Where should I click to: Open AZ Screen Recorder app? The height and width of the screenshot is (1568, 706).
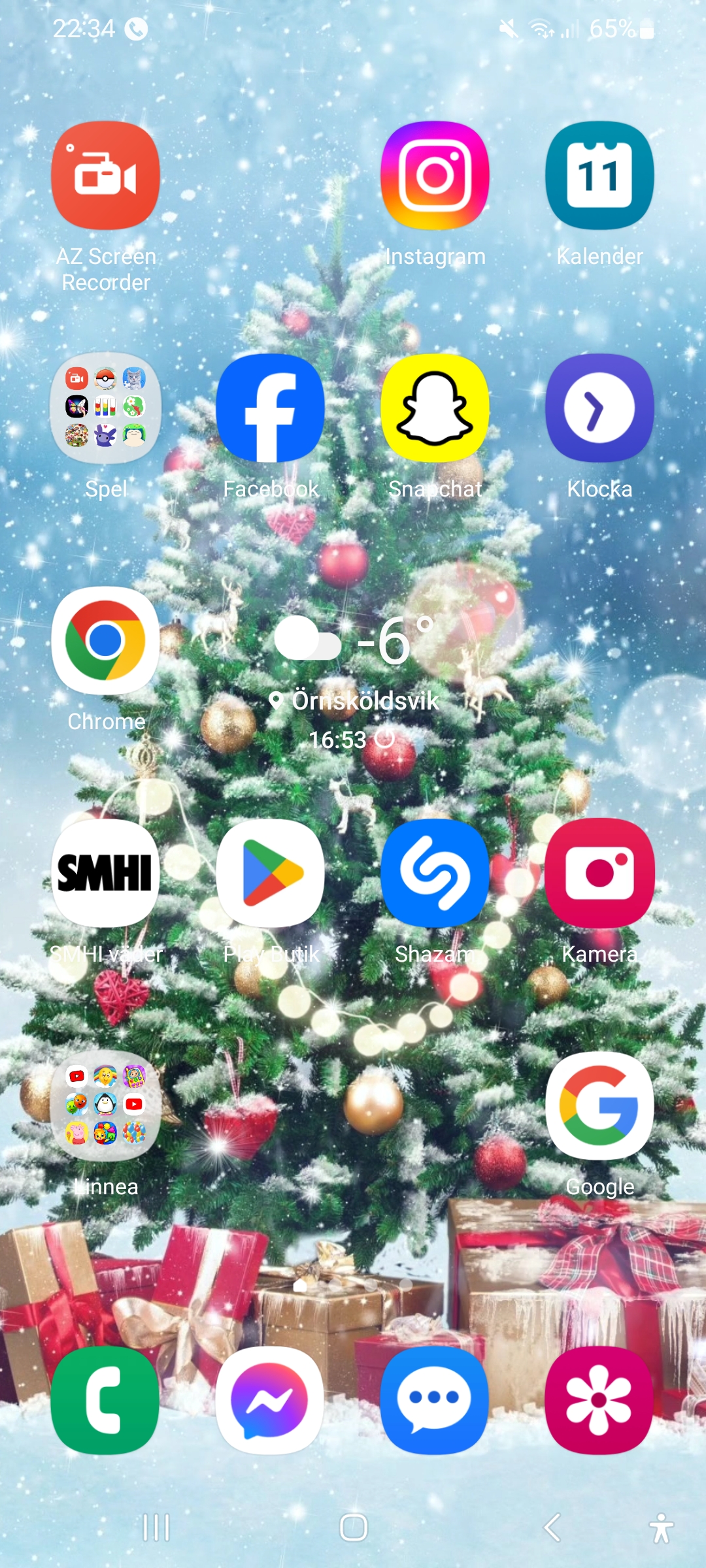pyautogui.click(x=105, y=176)
